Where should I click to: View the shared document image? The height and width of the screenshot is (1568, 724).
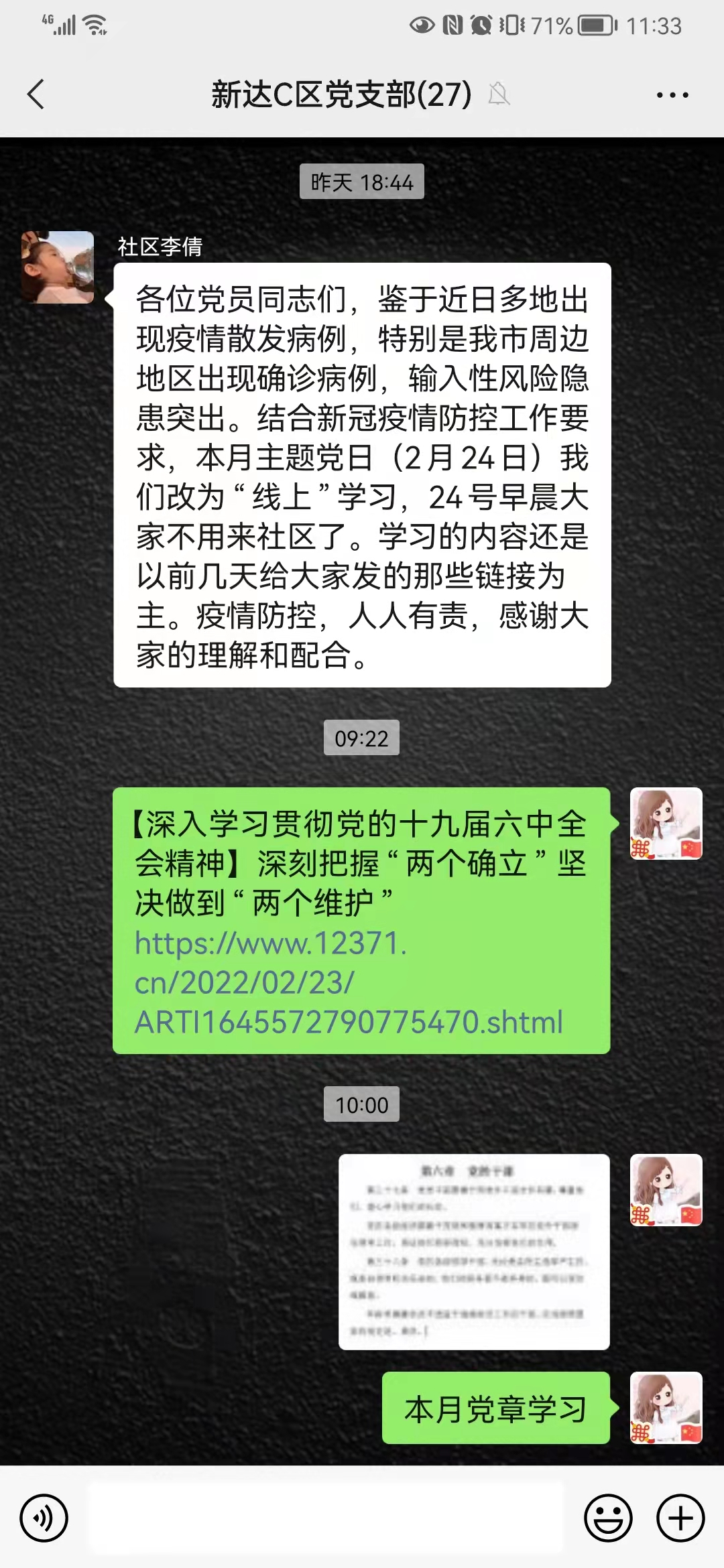click(474, 1251)
